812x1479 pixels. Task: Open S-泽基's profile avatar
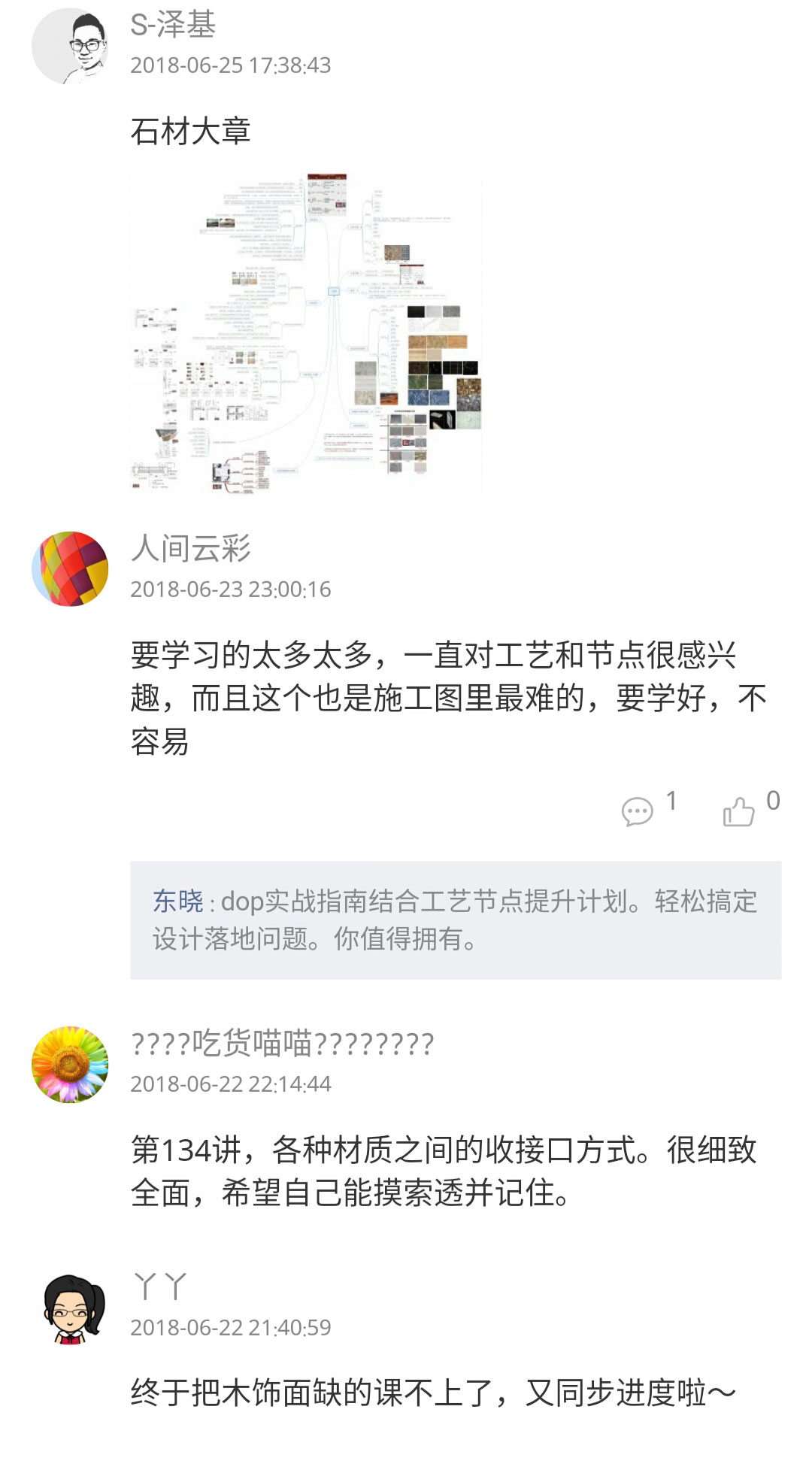coord(70,46)
